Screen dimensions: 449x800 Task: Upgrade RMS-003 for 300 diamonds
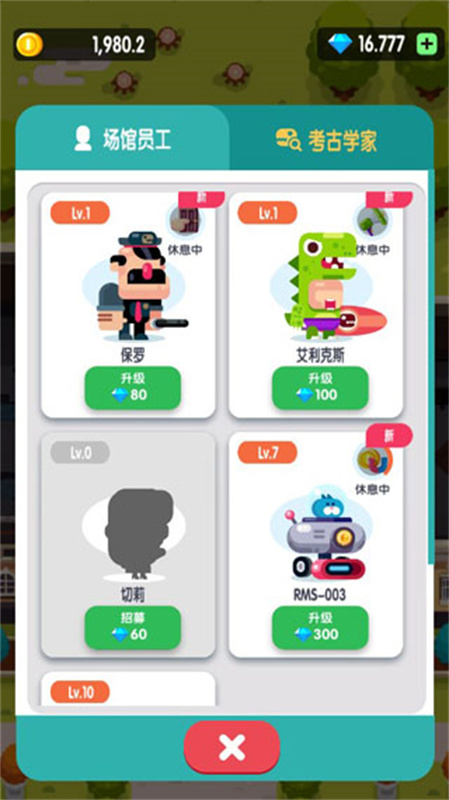click(x=320, y=628)
